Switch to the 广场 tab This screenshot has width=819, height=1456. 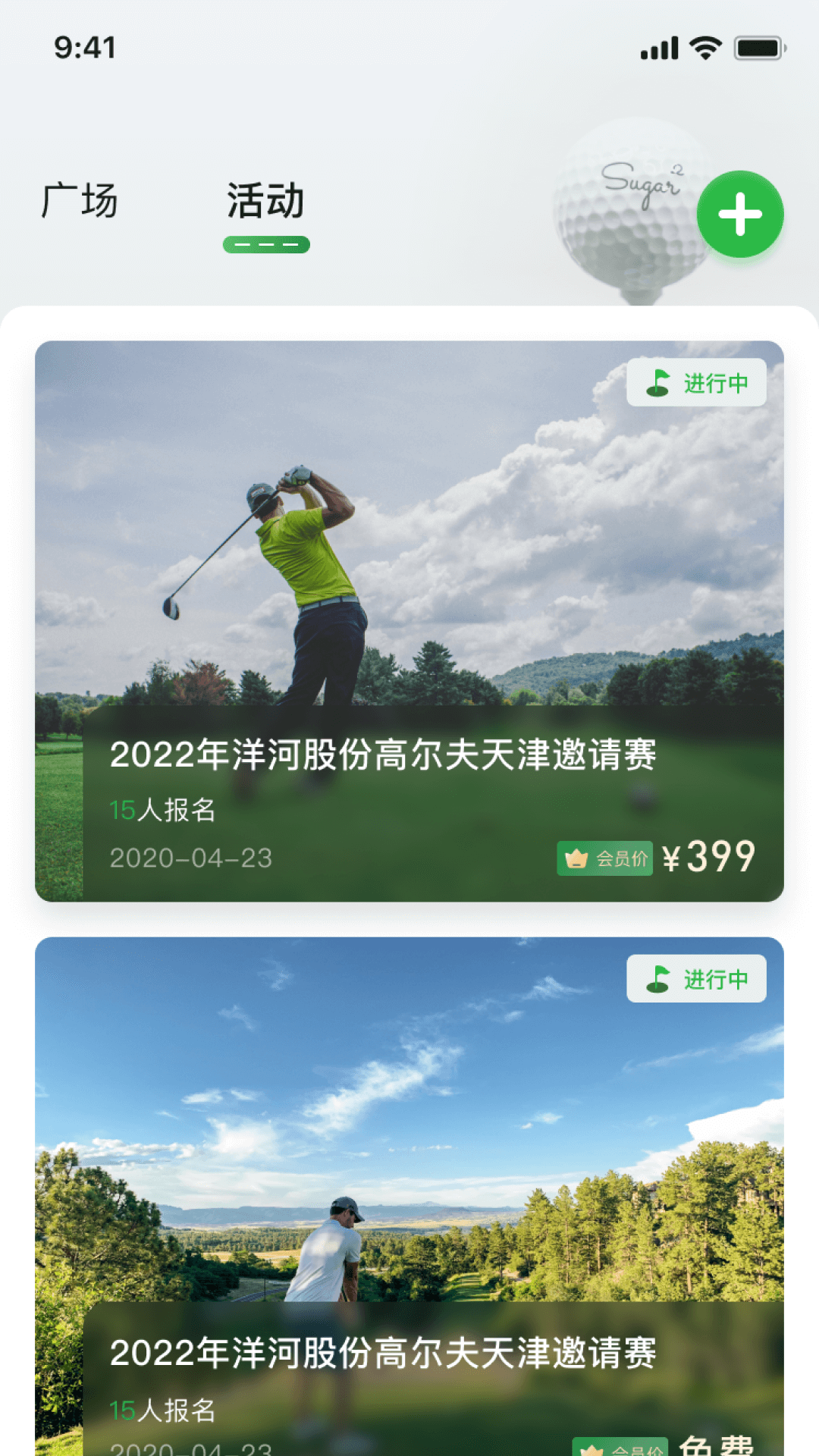coord(80,201)
